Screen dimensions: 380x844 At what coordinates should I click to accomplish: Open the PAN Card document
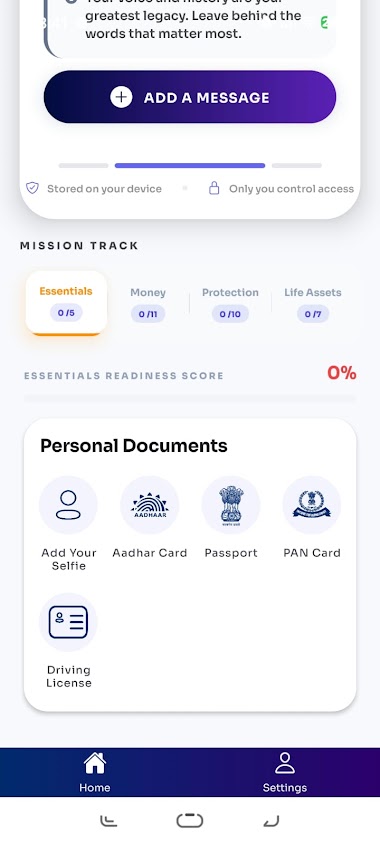tap(312, 518)
